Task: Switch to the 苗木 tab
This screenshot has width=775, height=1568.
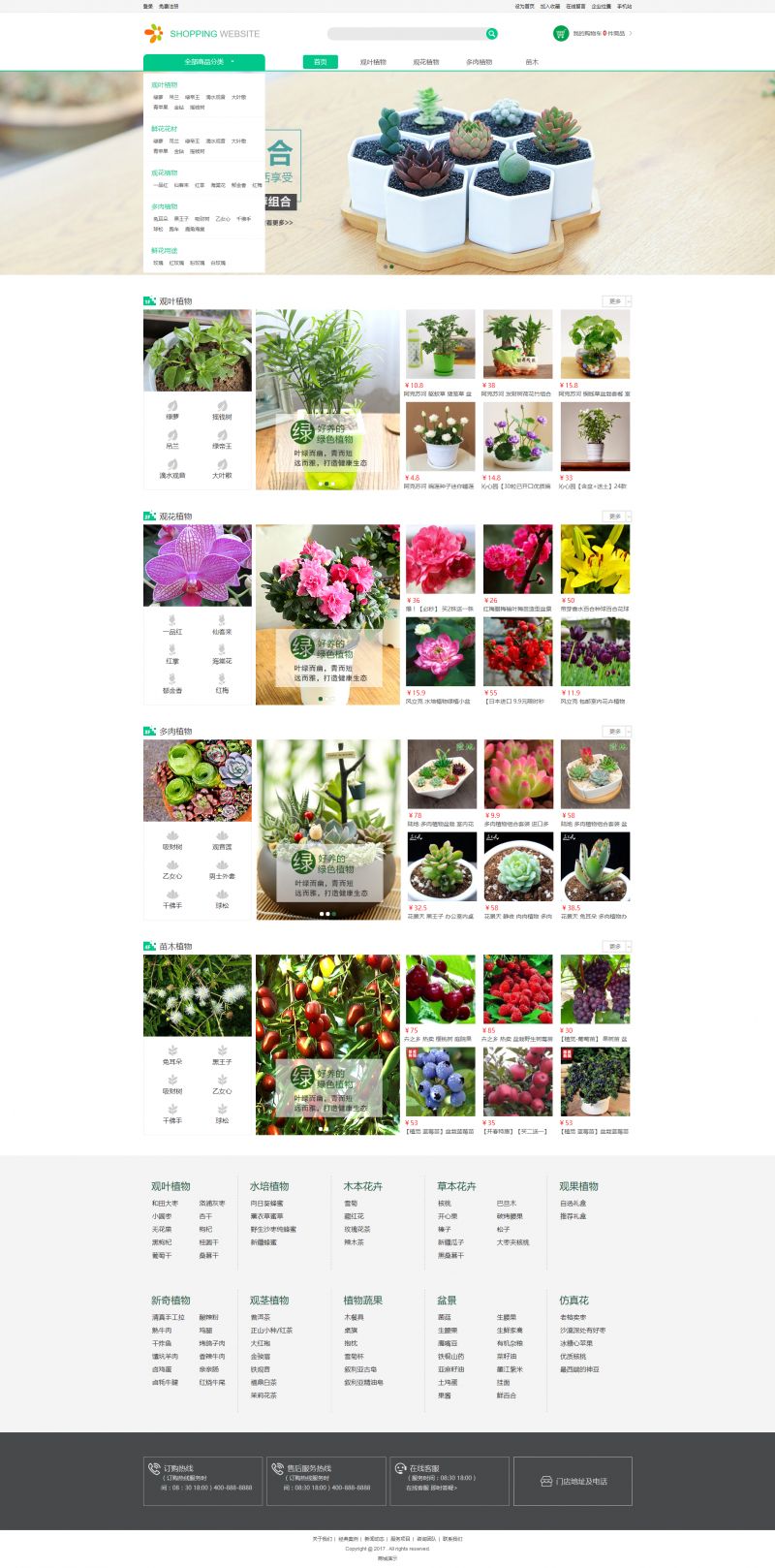Action: coord(532,62)
